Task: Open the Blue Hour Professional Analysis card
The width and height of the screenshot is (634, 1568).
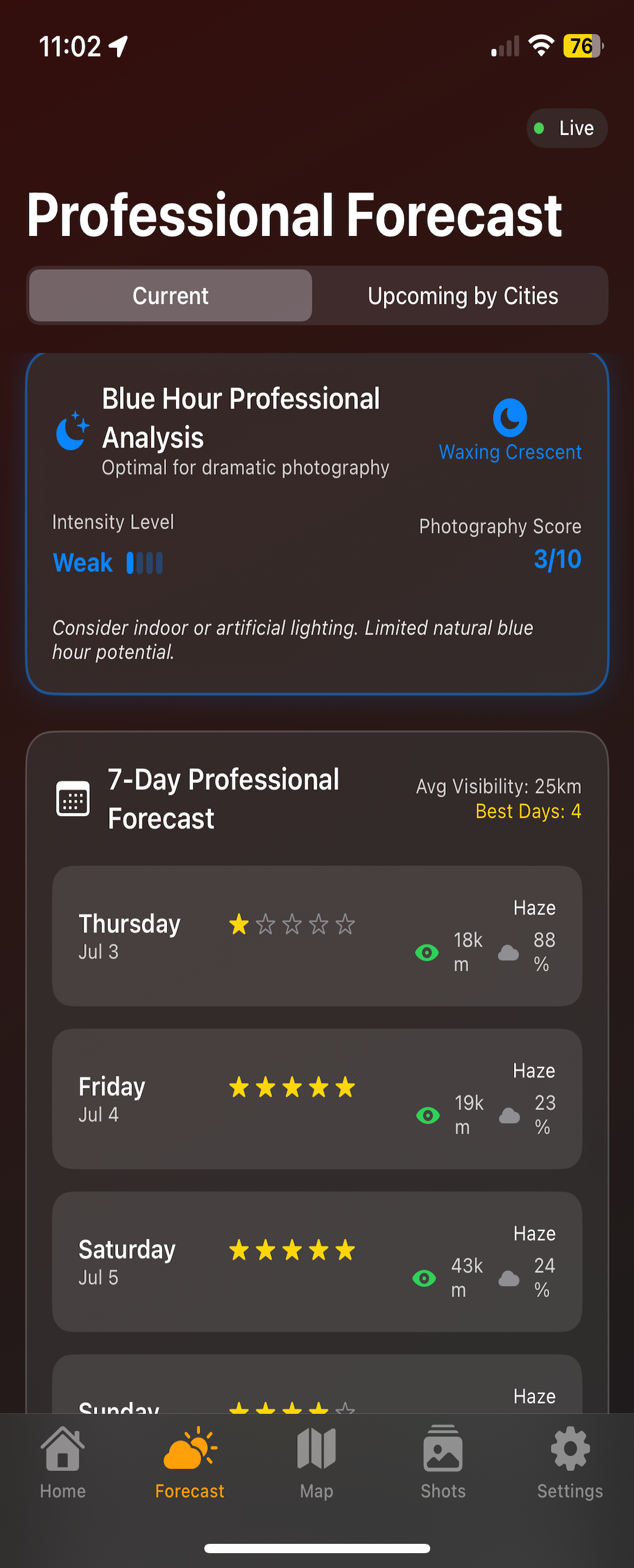Action: pos(317,523)
